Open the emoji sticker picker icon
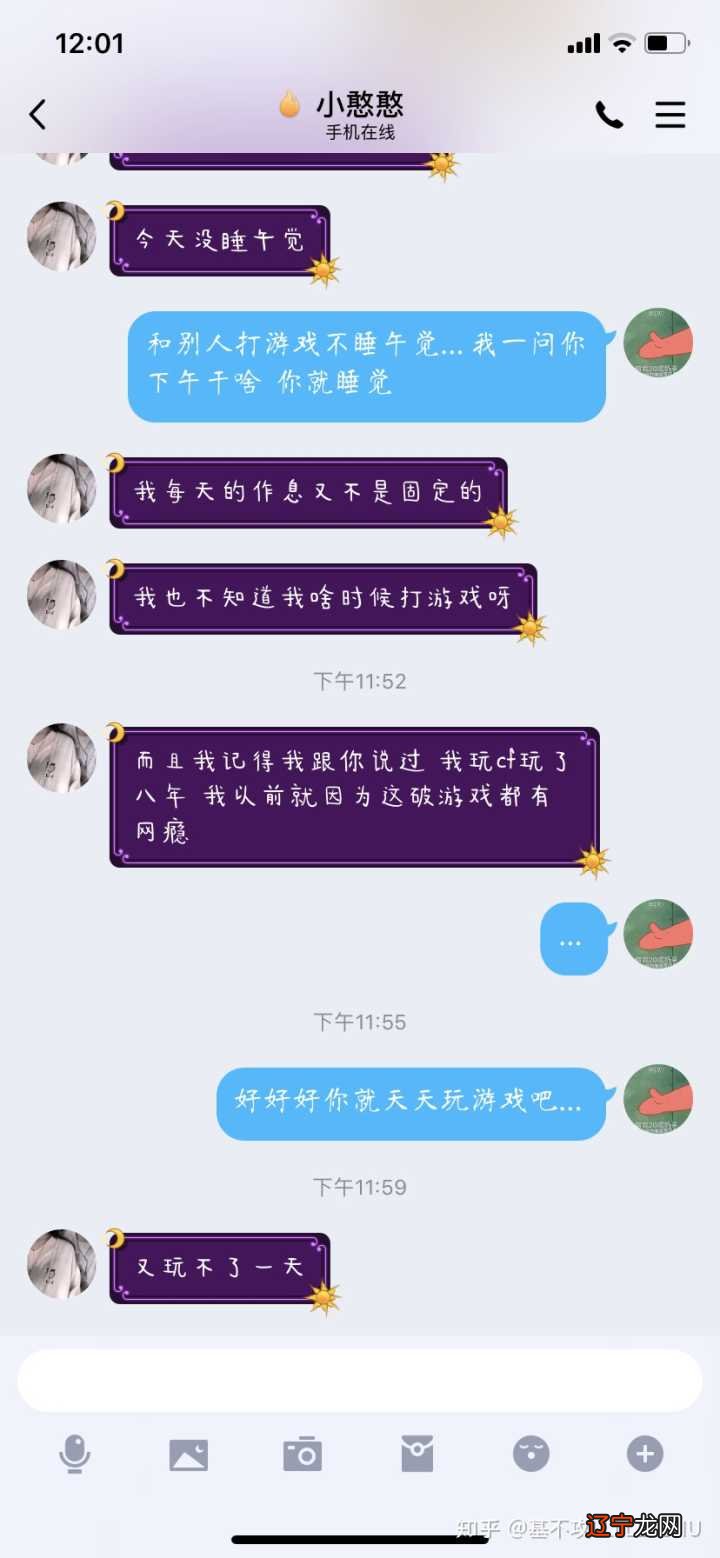Screen dimensions: 720x1558 (x=531, y=1455)
